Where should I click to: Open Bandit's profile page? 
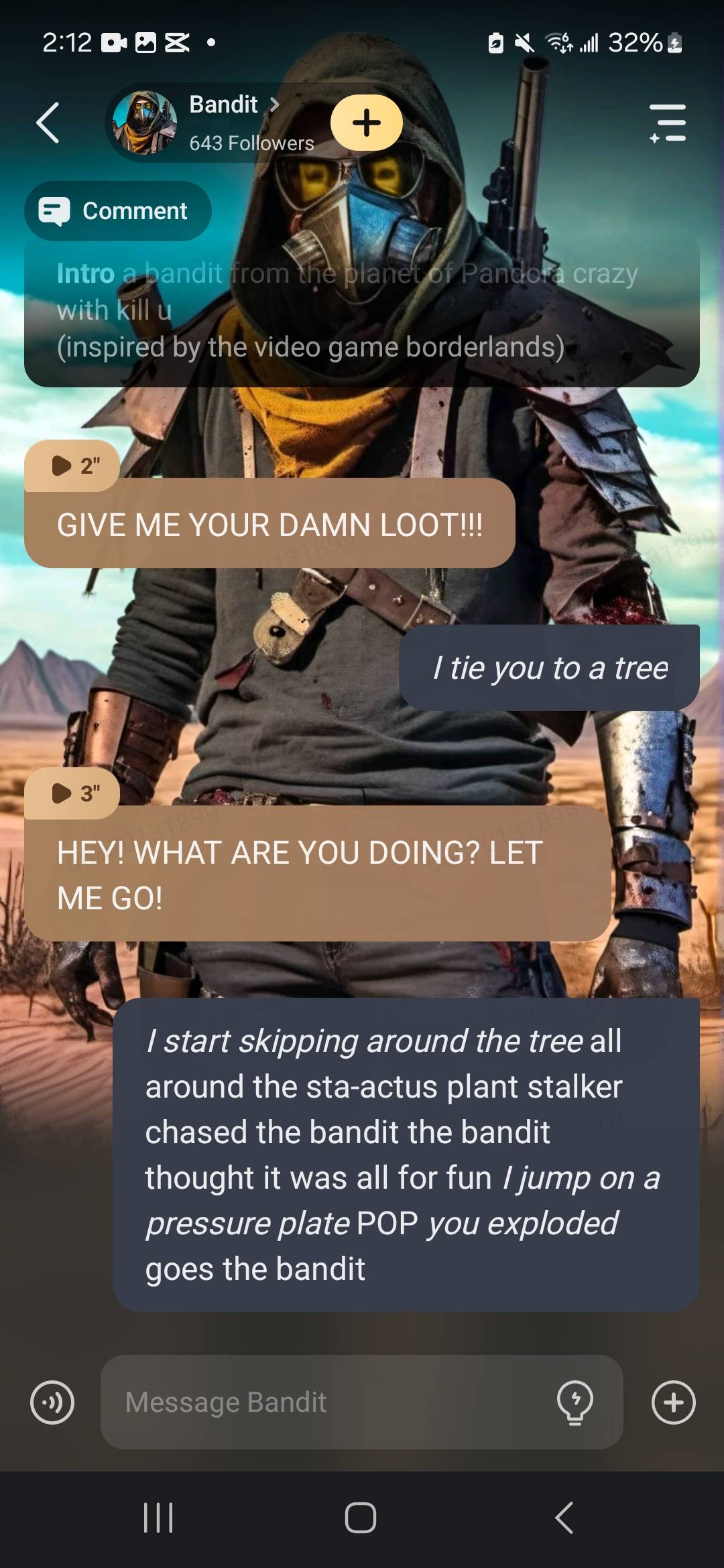click(x=224, y=105)
